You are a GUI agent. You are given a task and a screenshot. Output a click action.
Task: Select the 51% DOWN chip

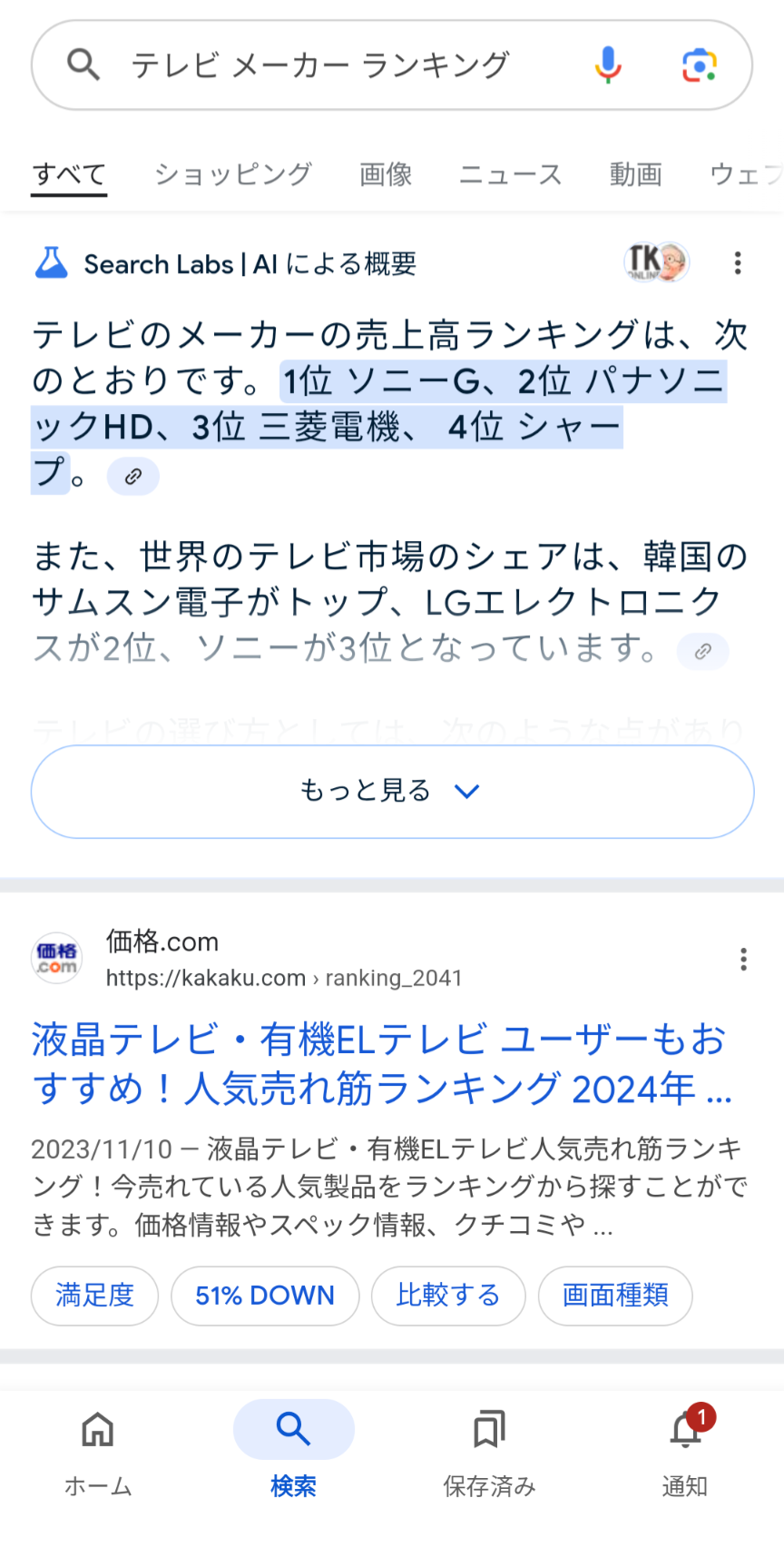[265, 1296]
